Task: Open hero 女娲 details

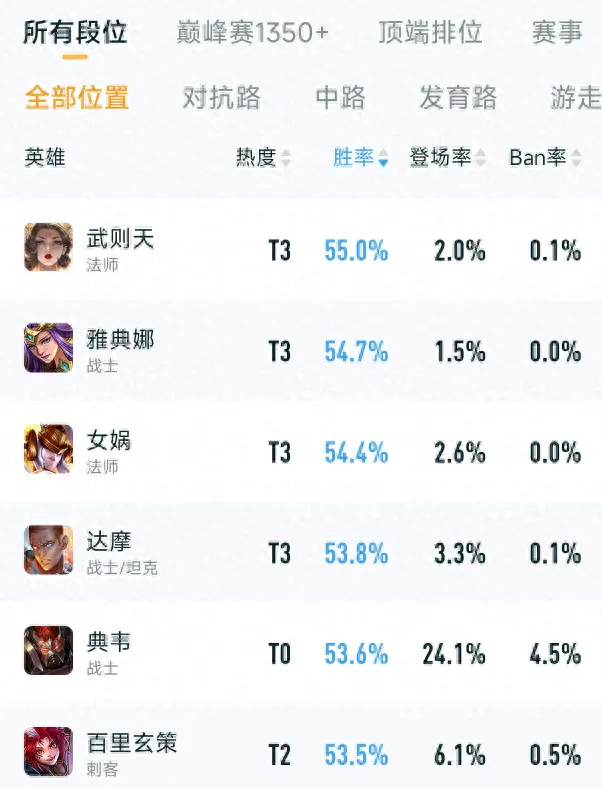Action: (110, 450)
